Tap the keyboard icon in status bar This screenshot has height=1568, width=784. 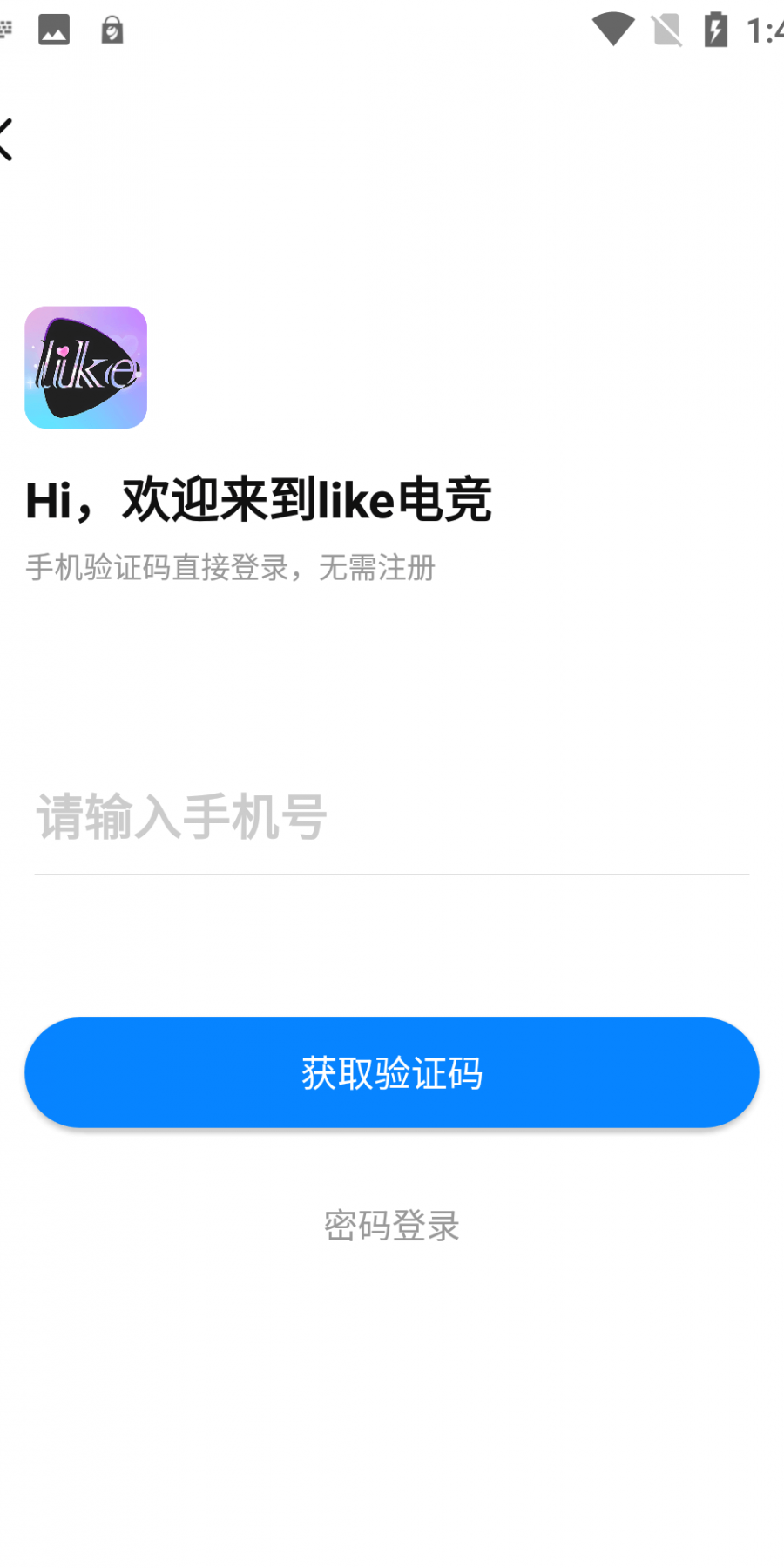tap(4, 28)
